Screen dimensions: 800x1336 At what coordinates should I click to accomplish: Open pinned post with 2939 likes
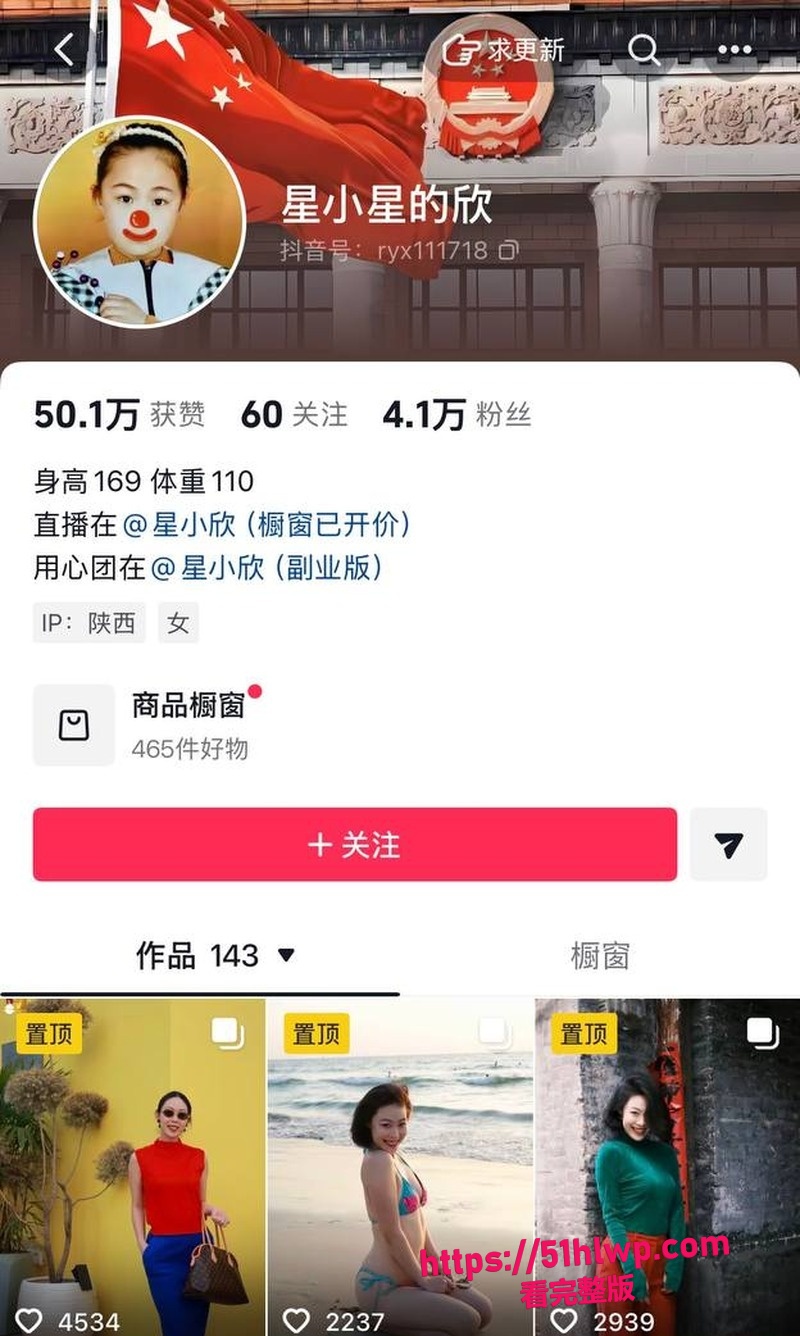668,1167
